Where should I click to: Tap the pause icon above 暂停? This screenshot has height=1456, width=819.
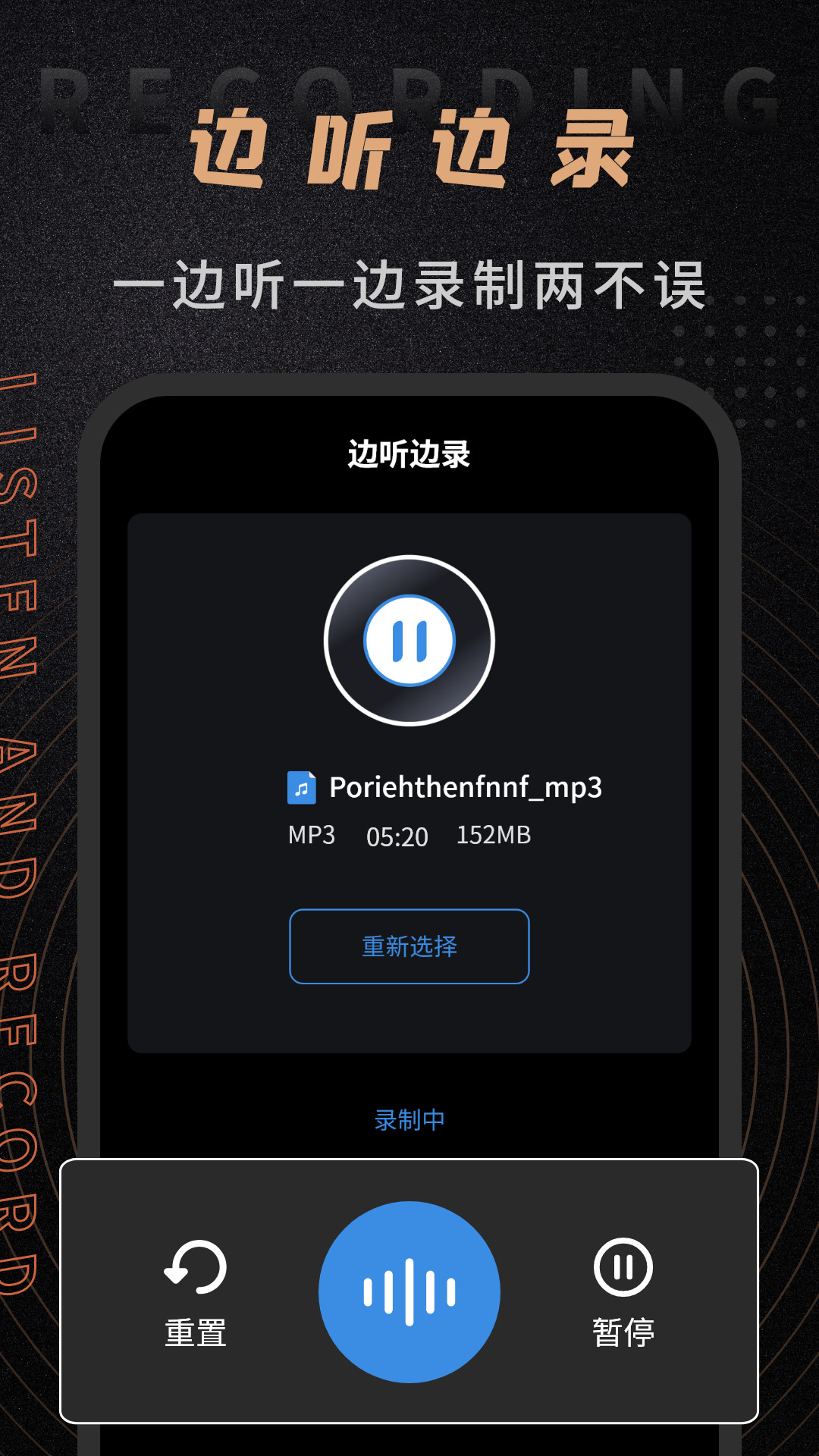coord(623,1265)
